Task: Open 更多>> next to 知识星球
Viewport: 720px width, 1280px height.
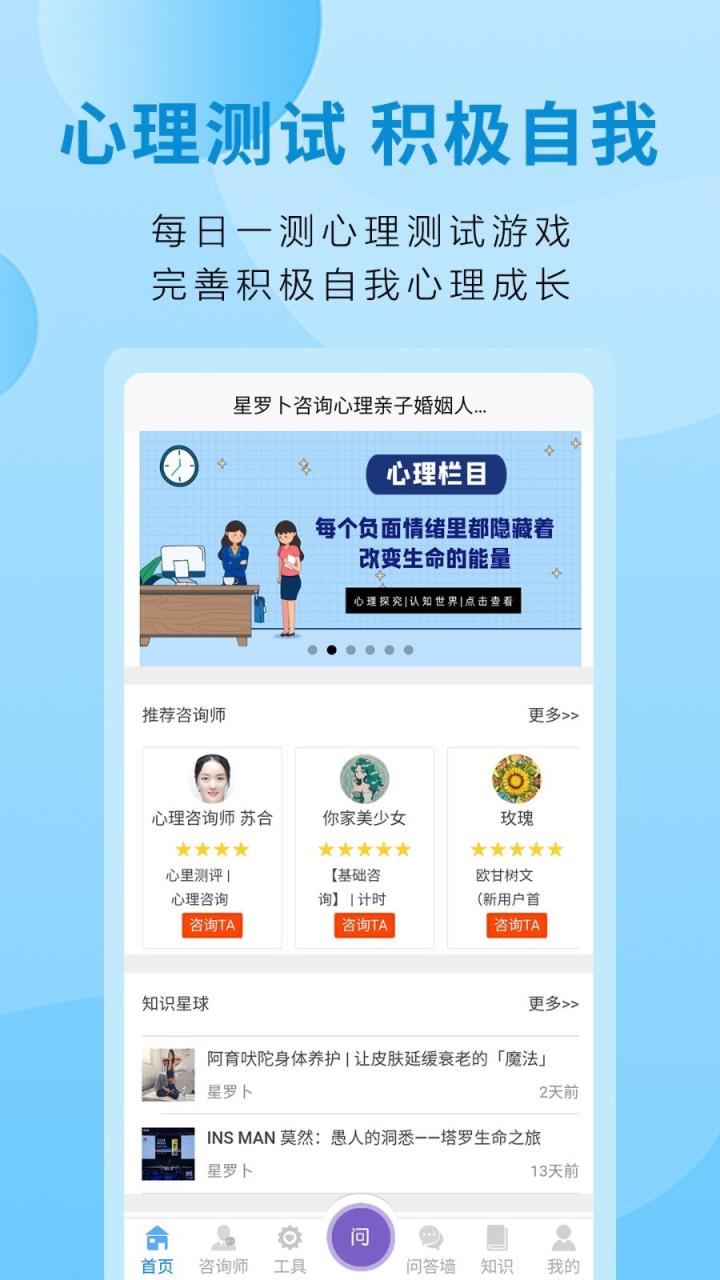Action: [551, 1001]
